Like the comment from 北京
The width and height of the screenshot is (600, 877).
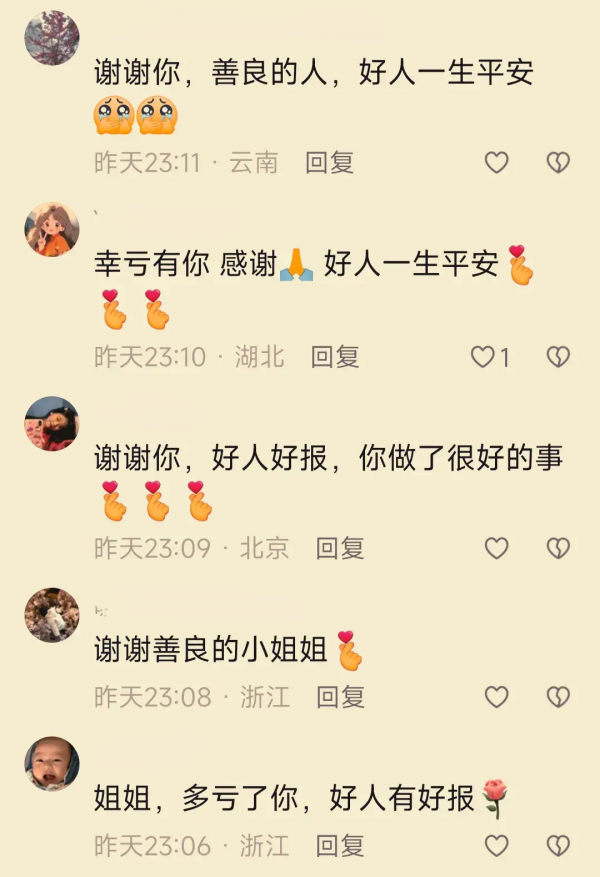click(x=496, y=547)
